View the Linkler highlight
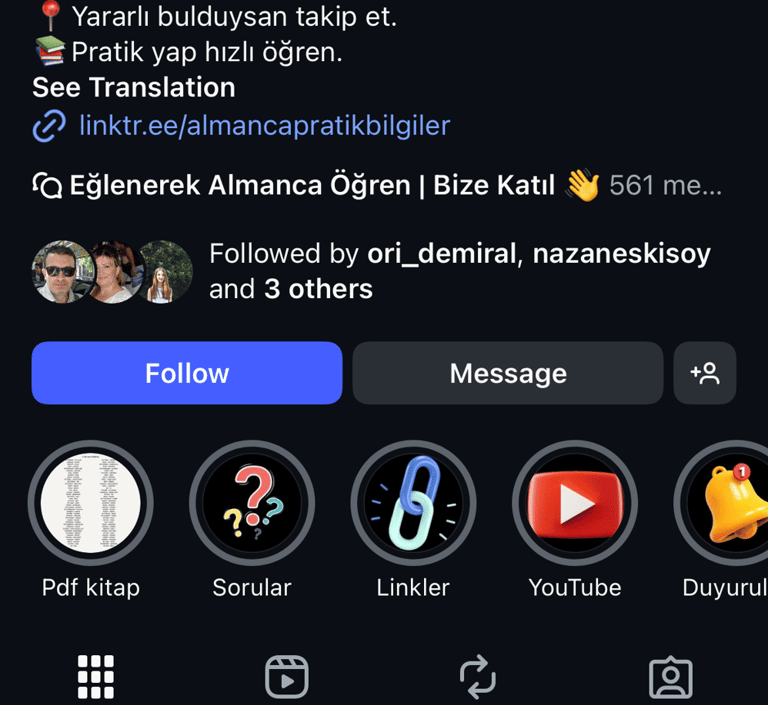Viewport: 768px width, 705px height. 413,503
